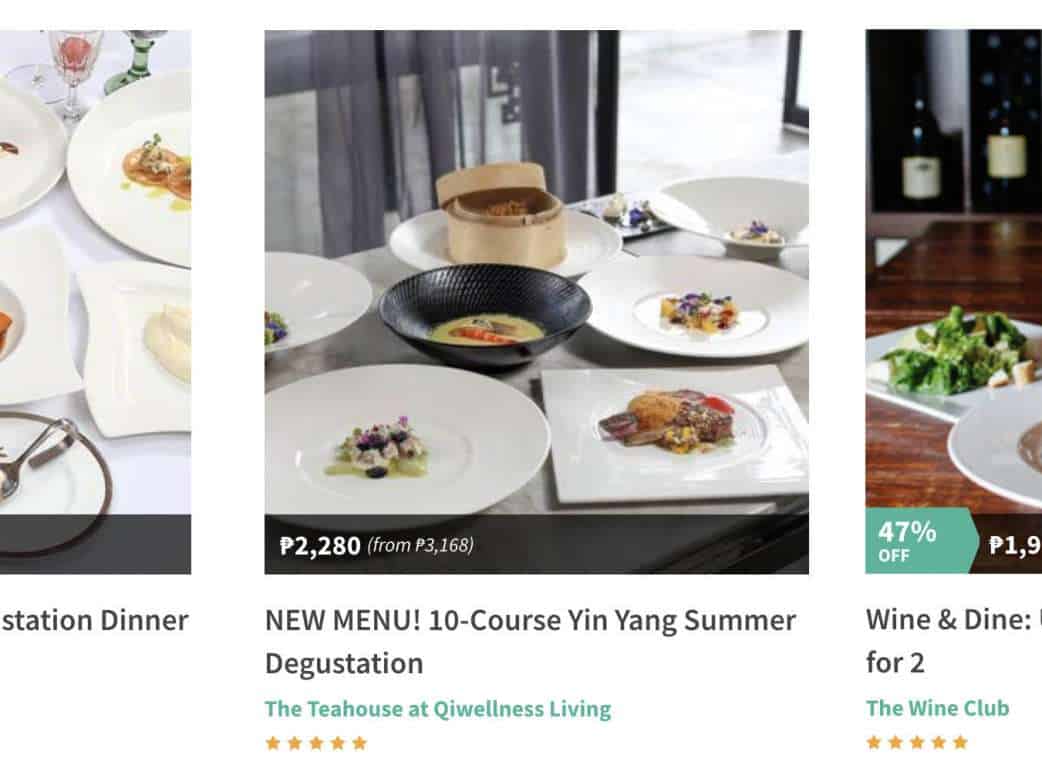Open The Wine Club restaurant link

(937, 708)
